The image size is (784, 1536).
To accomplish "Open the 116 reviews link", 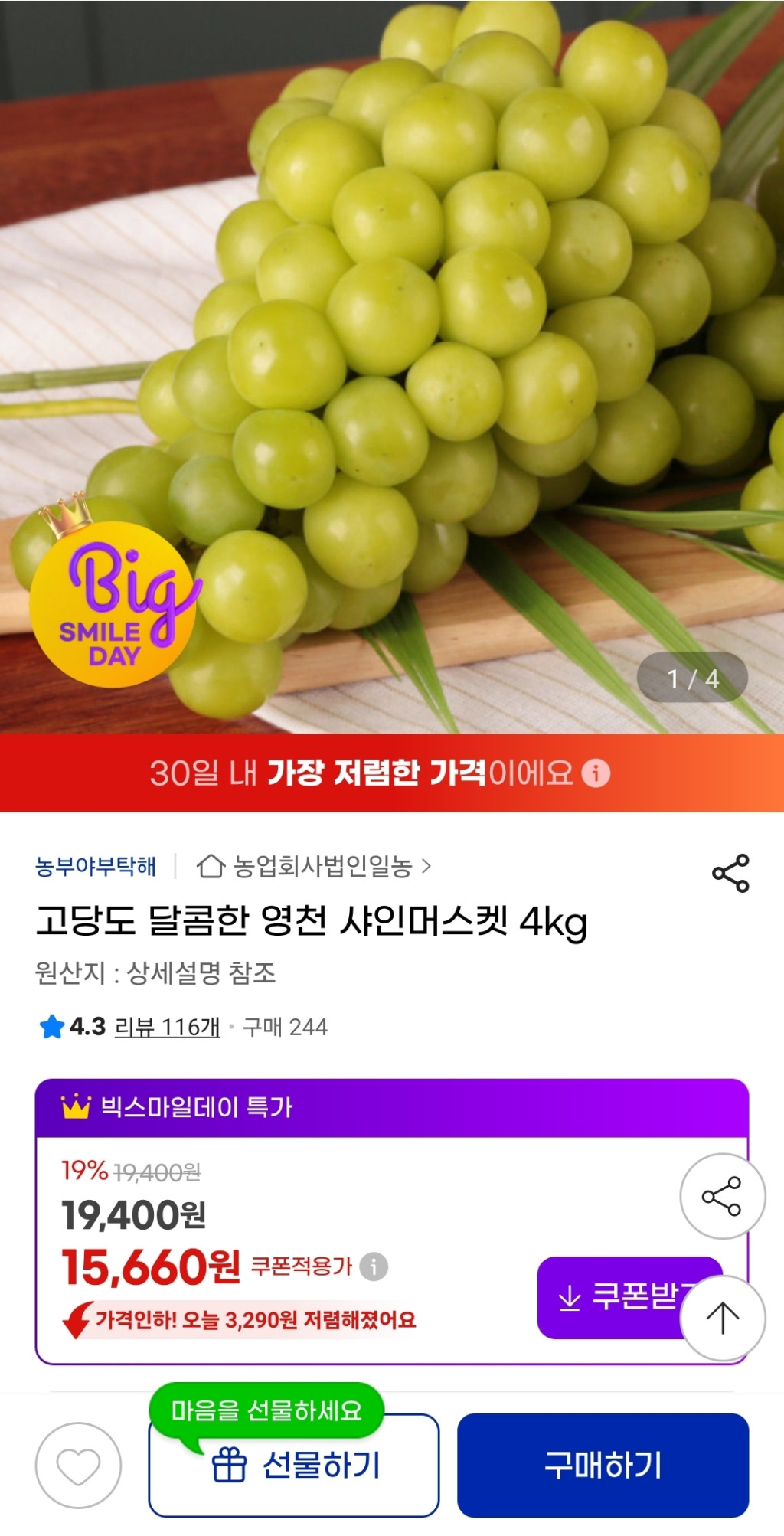I will pos(167,1027).
